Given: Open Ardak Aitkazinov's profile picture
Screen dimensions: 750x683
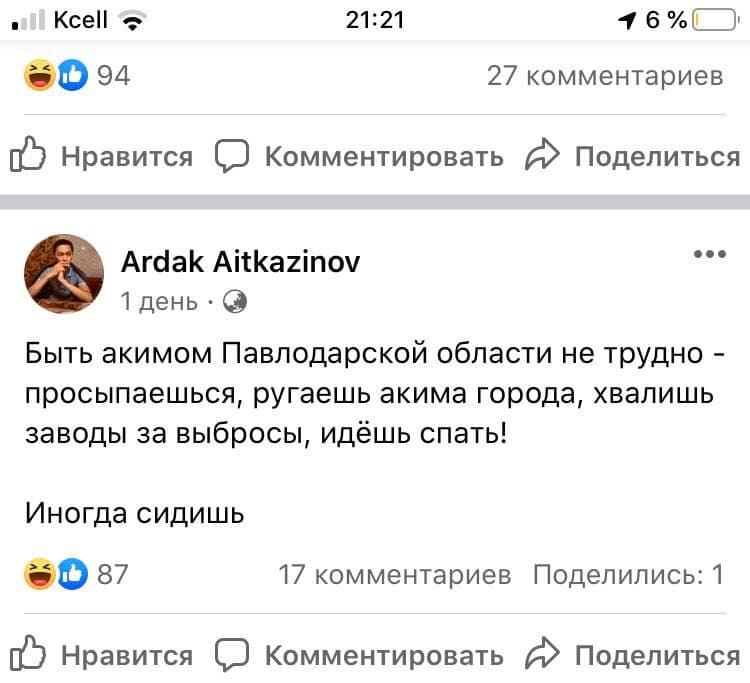Looking at the screenshot, I should click(64, 276).
